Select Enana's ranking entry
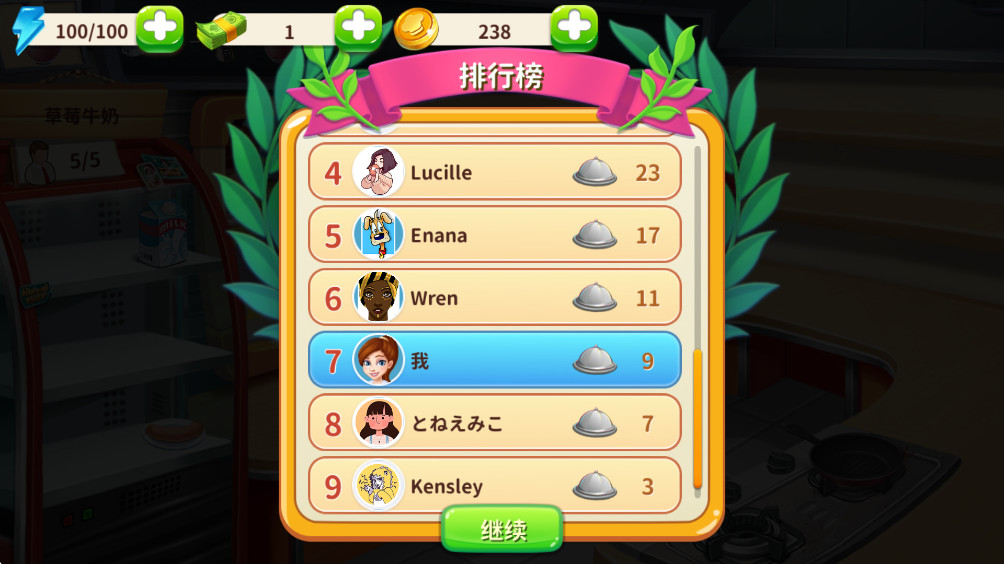The width and height of the screenshot is (1004, 564). pyautogui.click(x=494, y=235)
